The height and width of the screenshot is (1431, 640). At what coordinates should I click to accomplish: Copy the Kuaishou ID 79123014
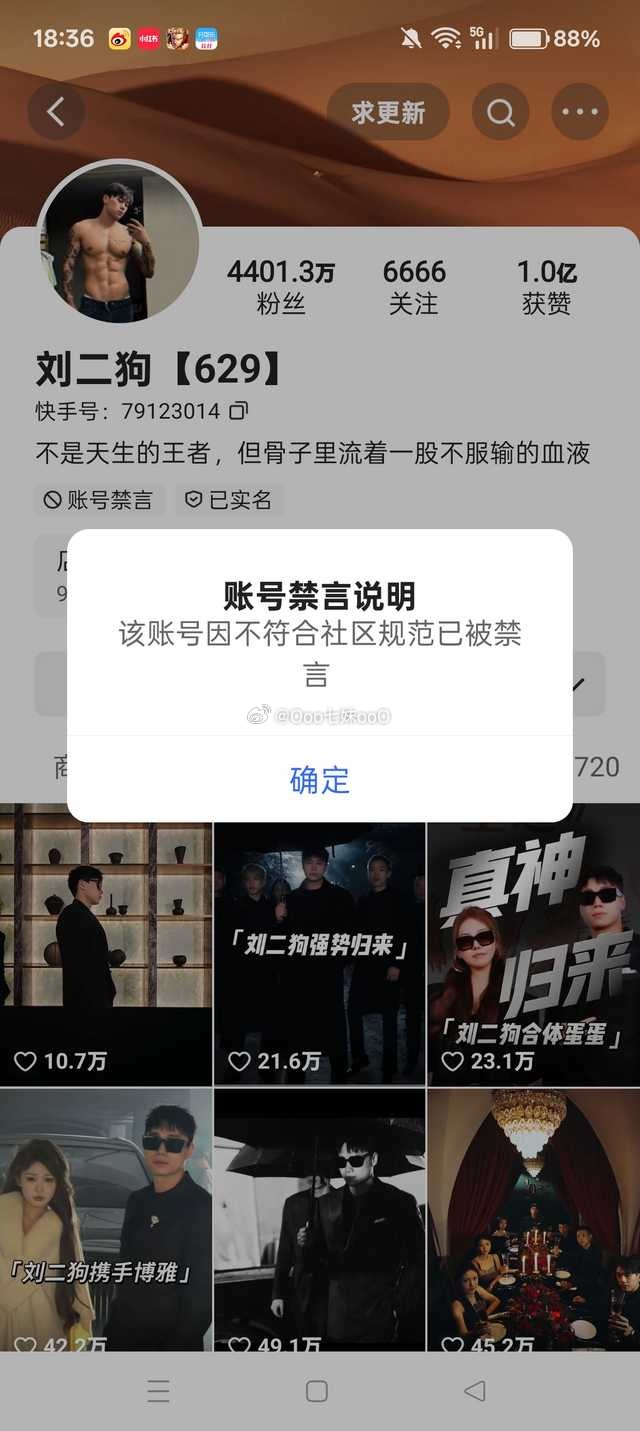tap(239, 411)
